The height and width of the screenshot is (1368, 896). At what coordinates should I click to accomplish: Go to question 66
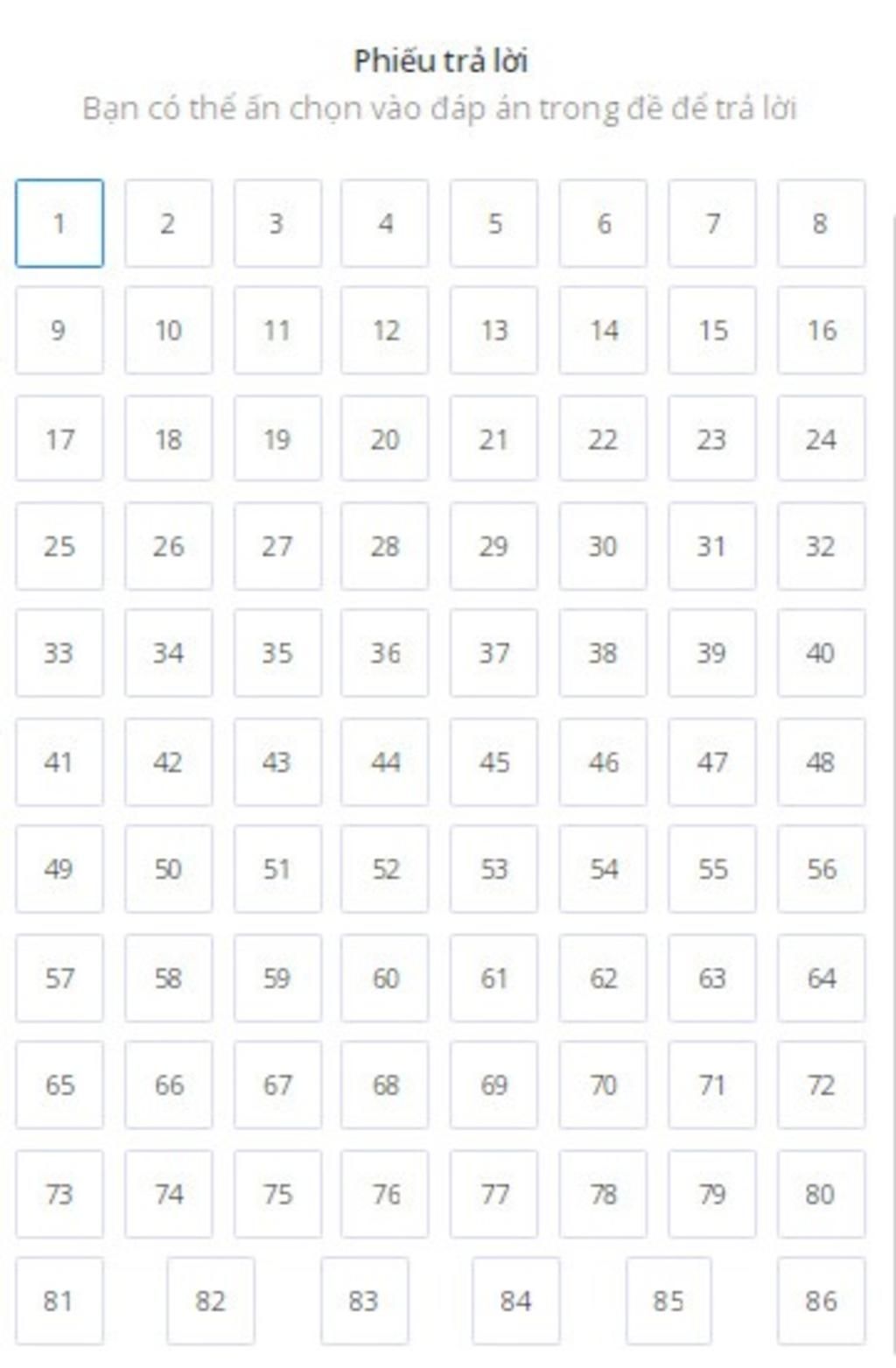168,1085
